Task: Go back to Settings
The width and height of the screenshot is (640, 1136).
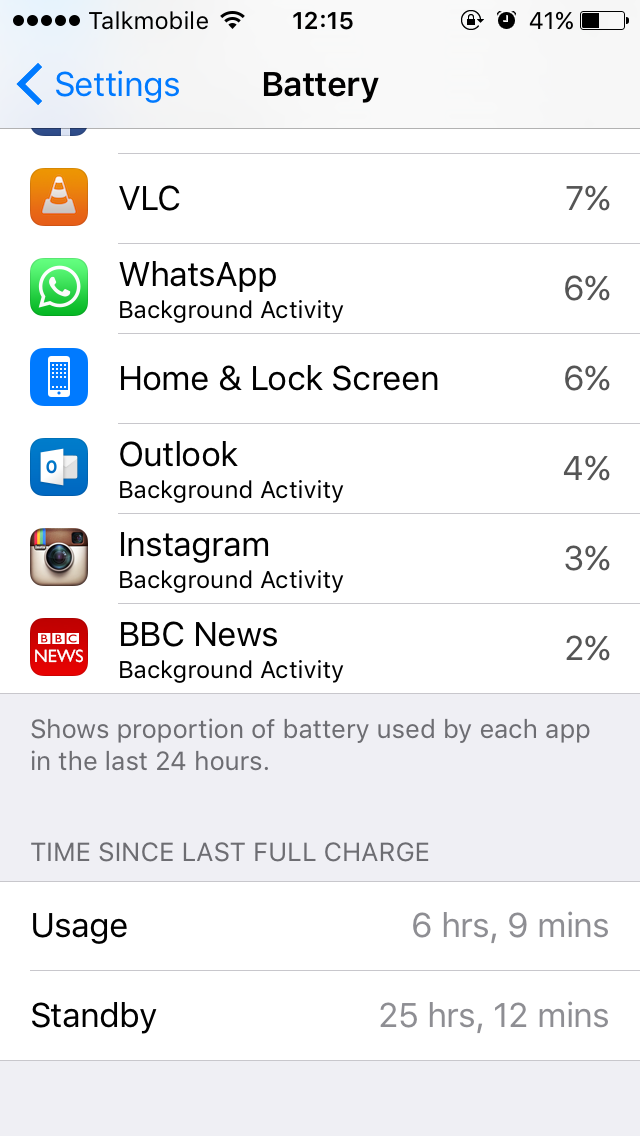Action: coord(98,85)
